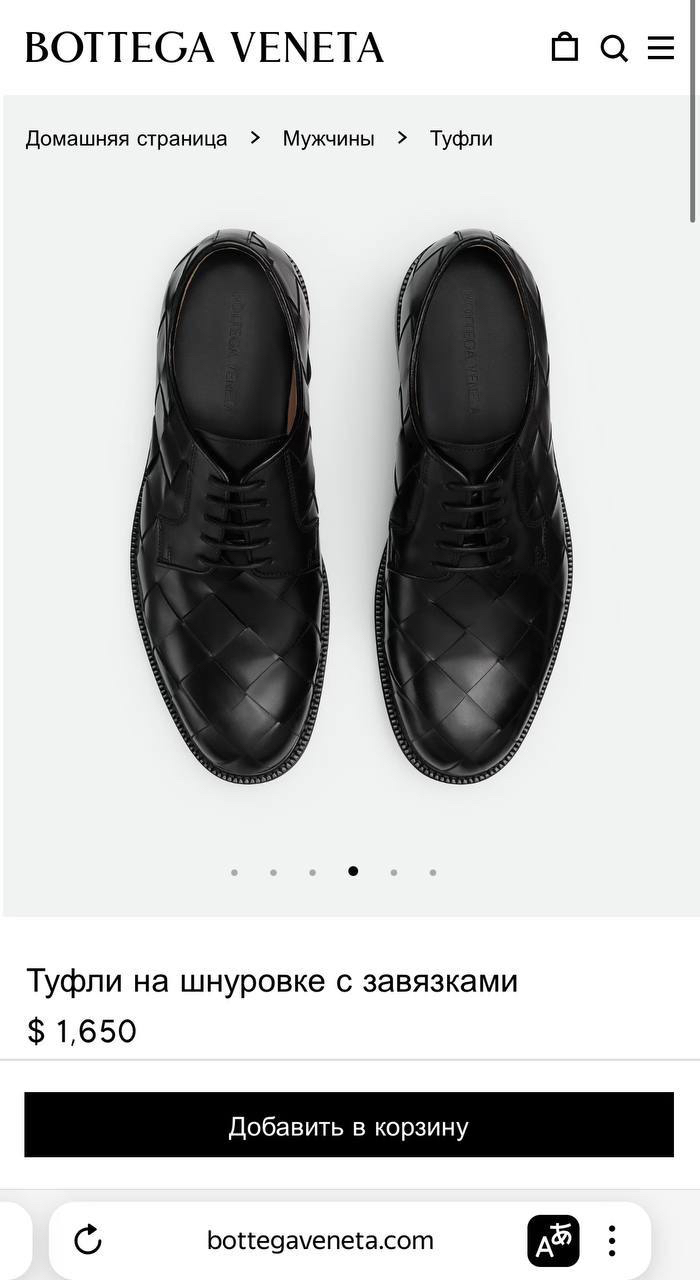Select the last image indicator dot

tap(433, 872)
